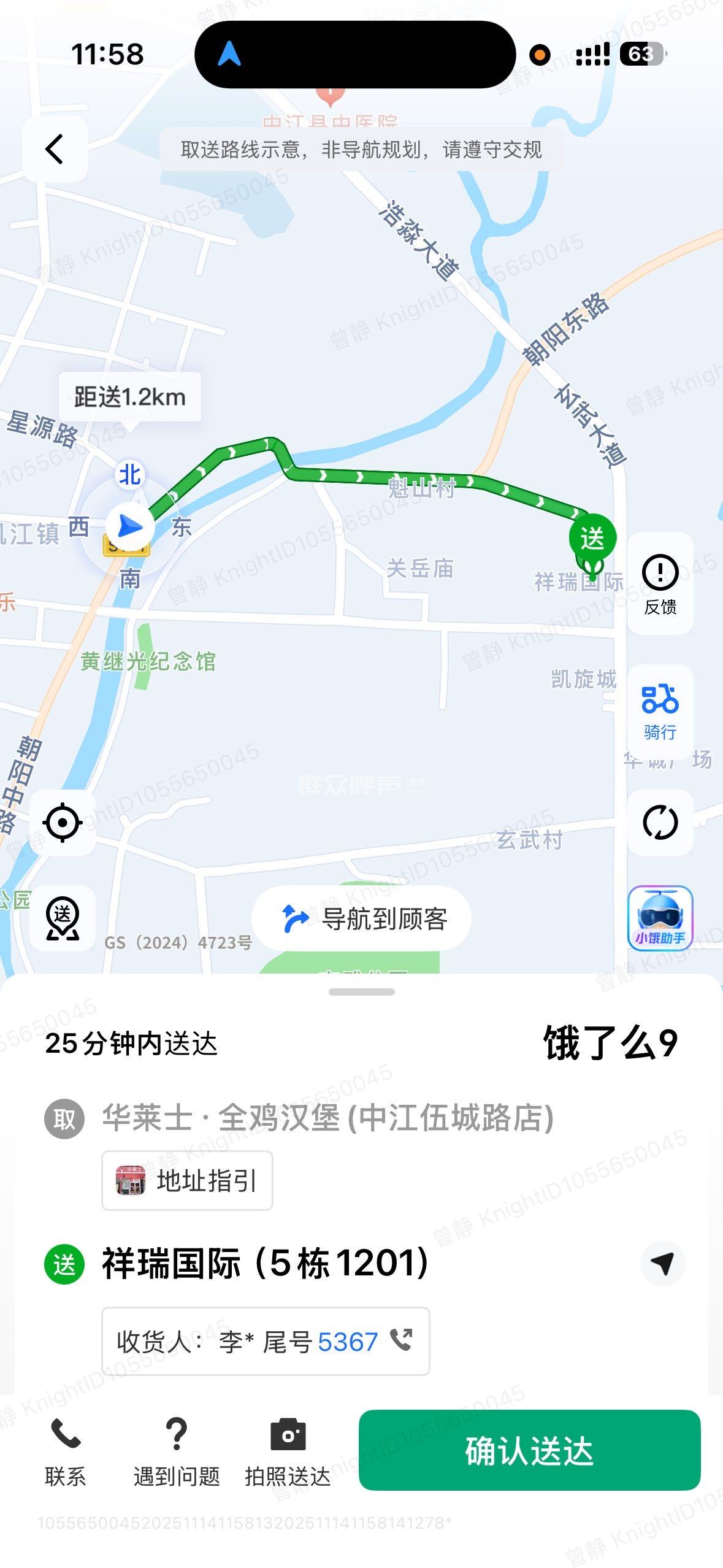The image size is (723, 1568).
Task: Open 地址指引 for 华莱士 store
Action: pos(187,1180)
